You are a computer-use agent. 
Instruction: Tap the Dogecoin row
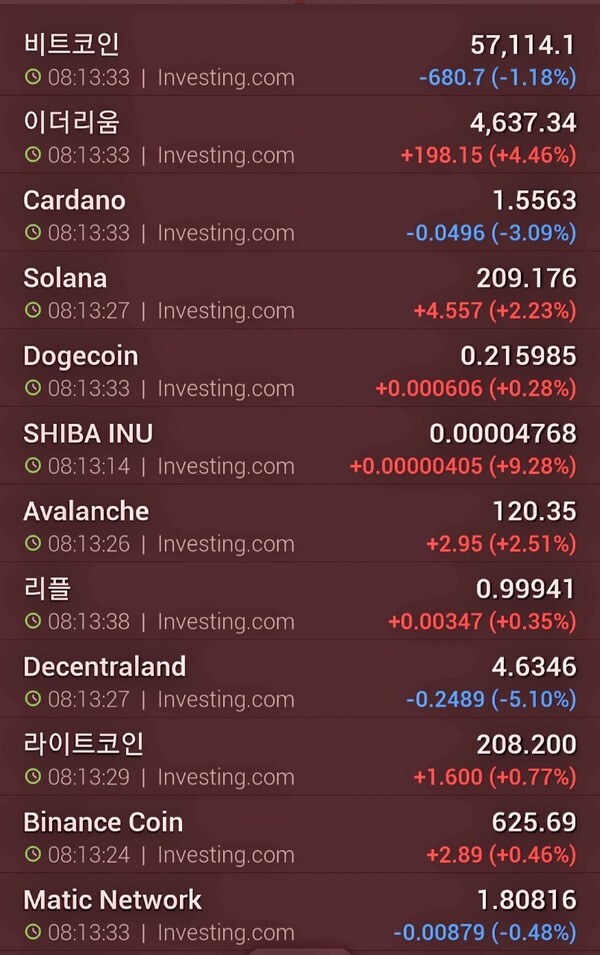coord(300,371)
